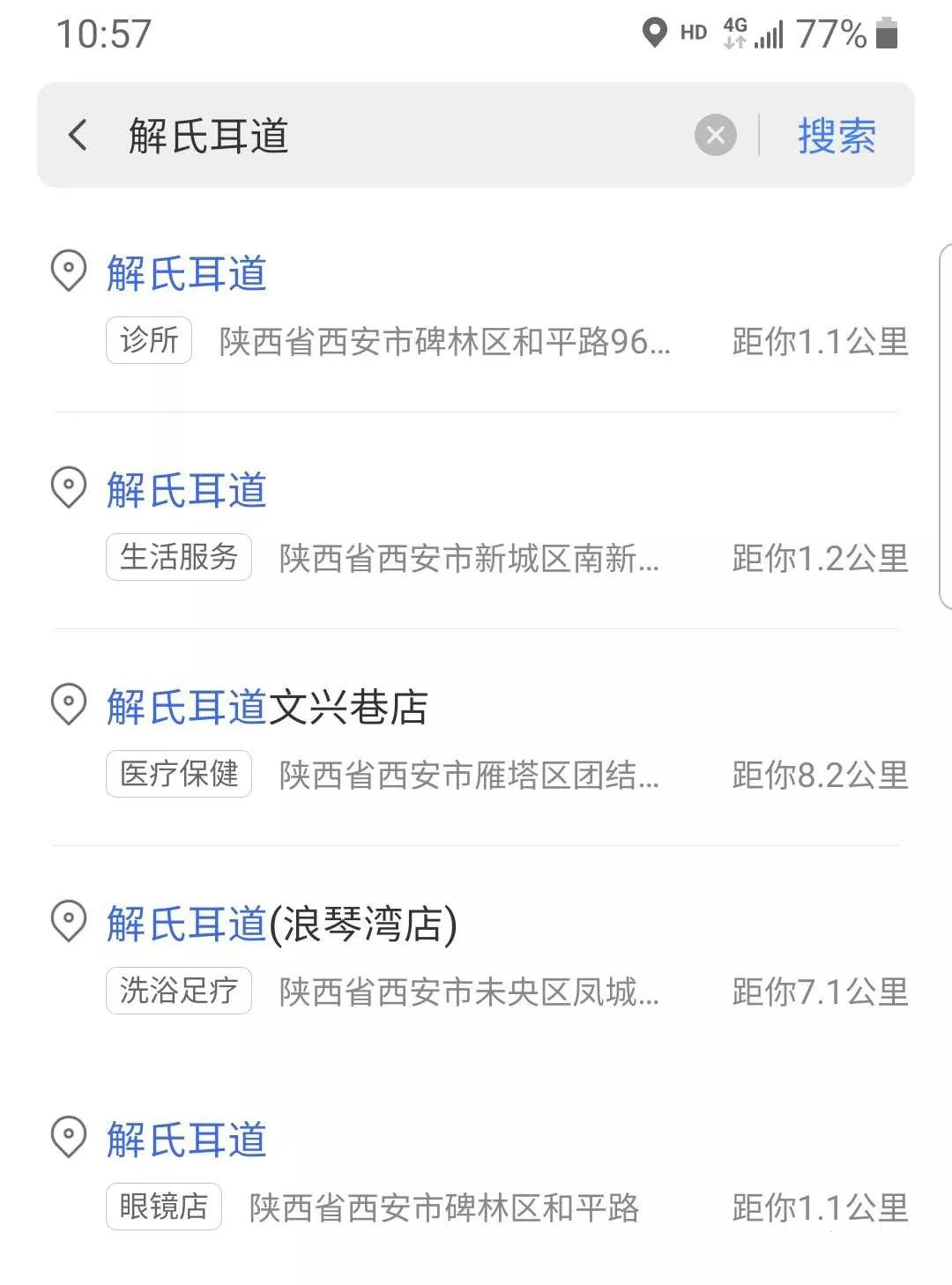Tap the 搜索 button
The width and height of the screenshot is (952, 1285).
[x=837, y=137]
